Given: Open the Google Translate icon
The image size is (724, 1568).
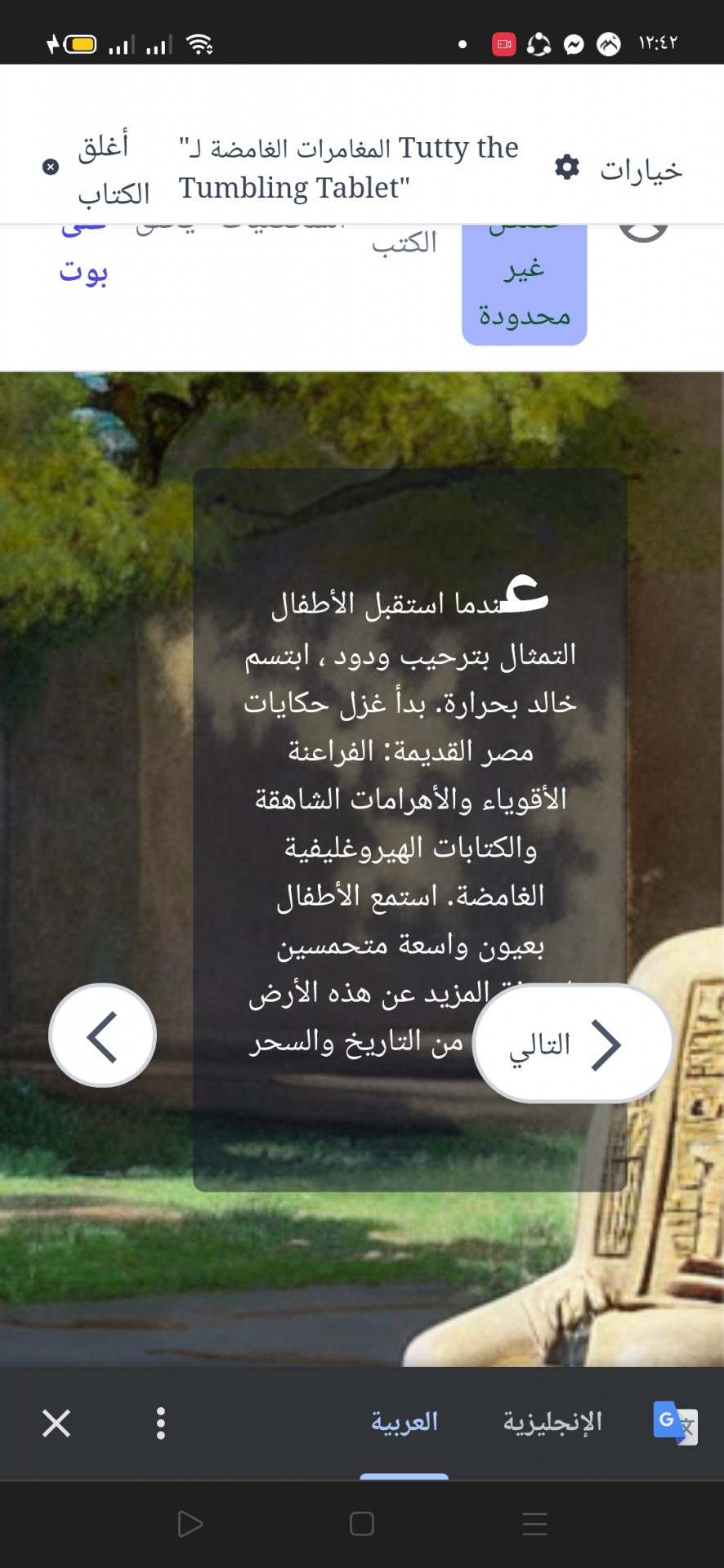Looking at the screenshot, I should pos(675,1423).
